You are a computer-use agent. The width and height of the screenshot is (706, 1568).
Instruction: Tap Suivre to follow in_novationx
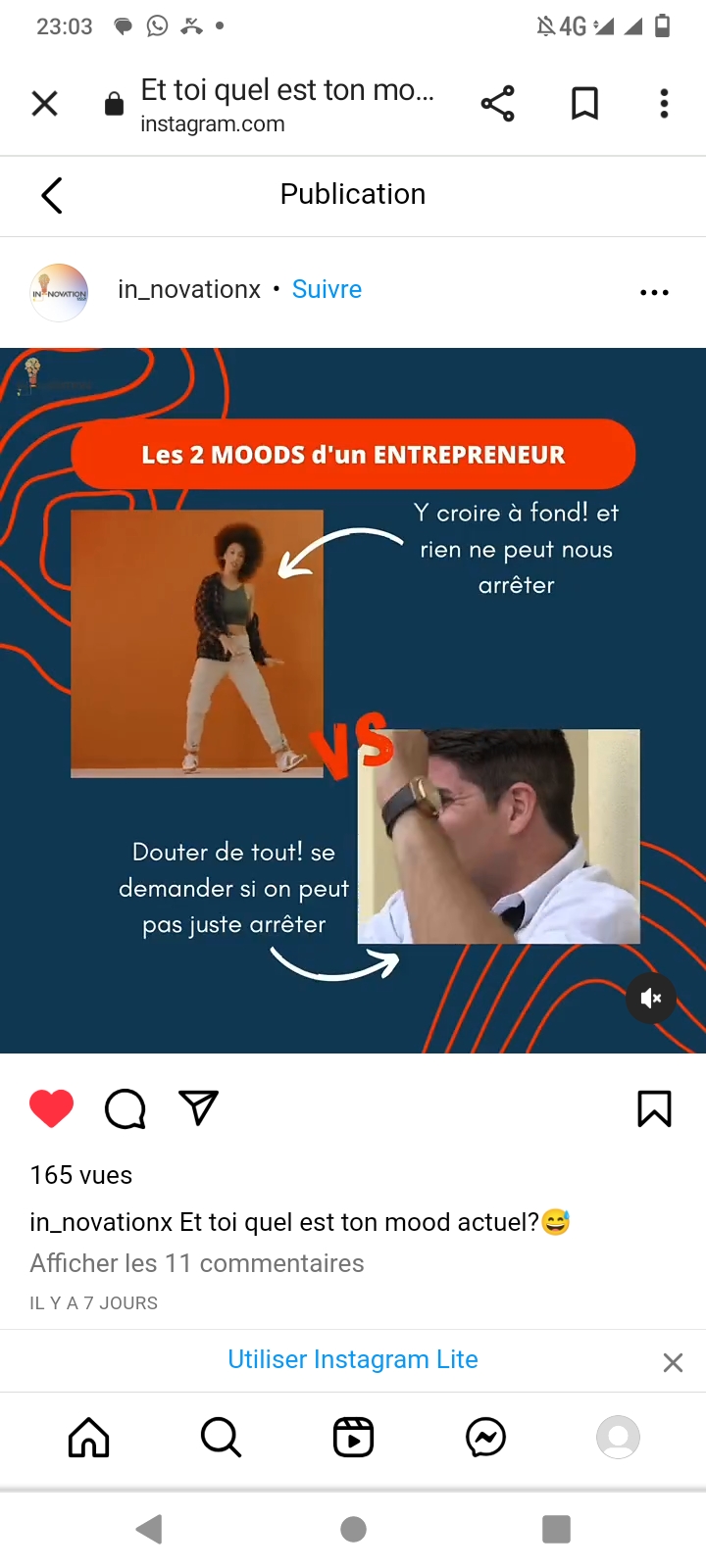[x=327, y=289]
